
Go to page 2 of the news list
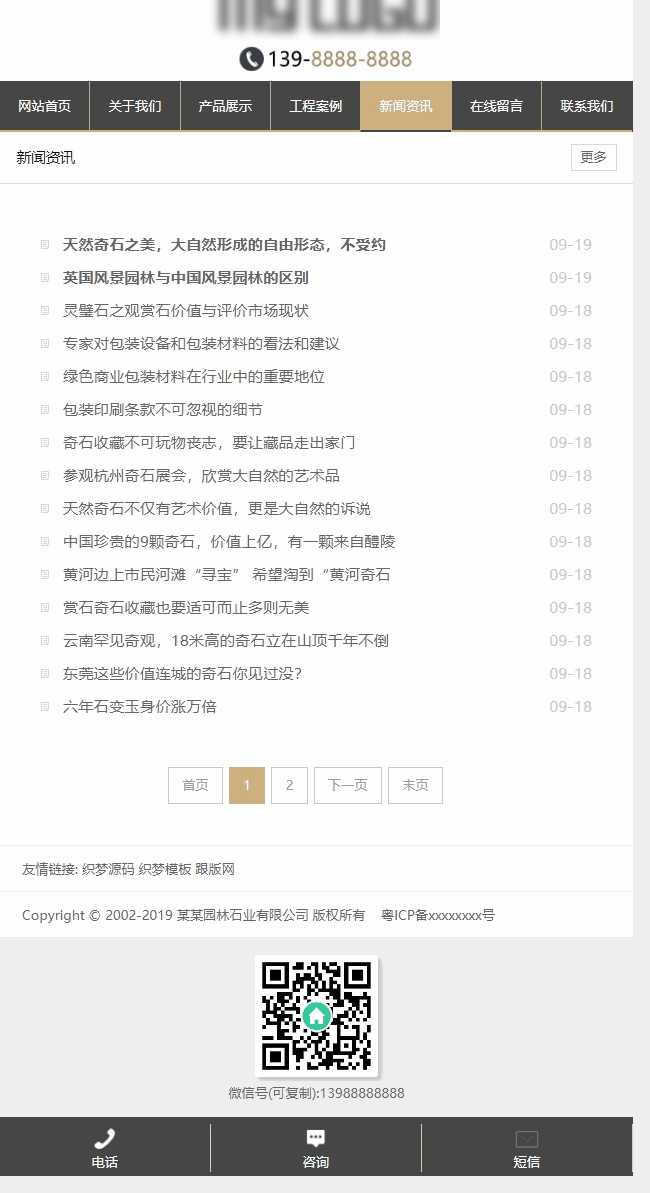pos(289,785)
